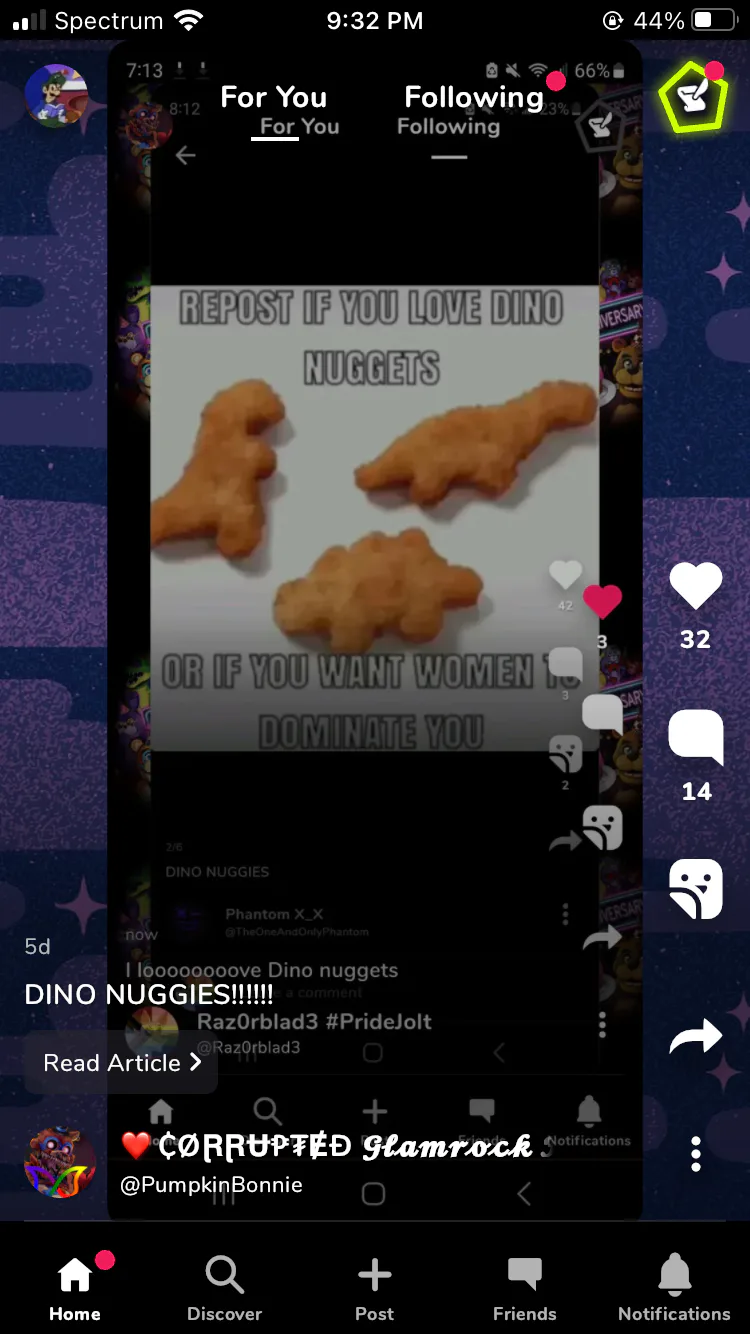Open your profile avatar at top left
This screenshot has height=1334, width=750.
coord(56,96)
